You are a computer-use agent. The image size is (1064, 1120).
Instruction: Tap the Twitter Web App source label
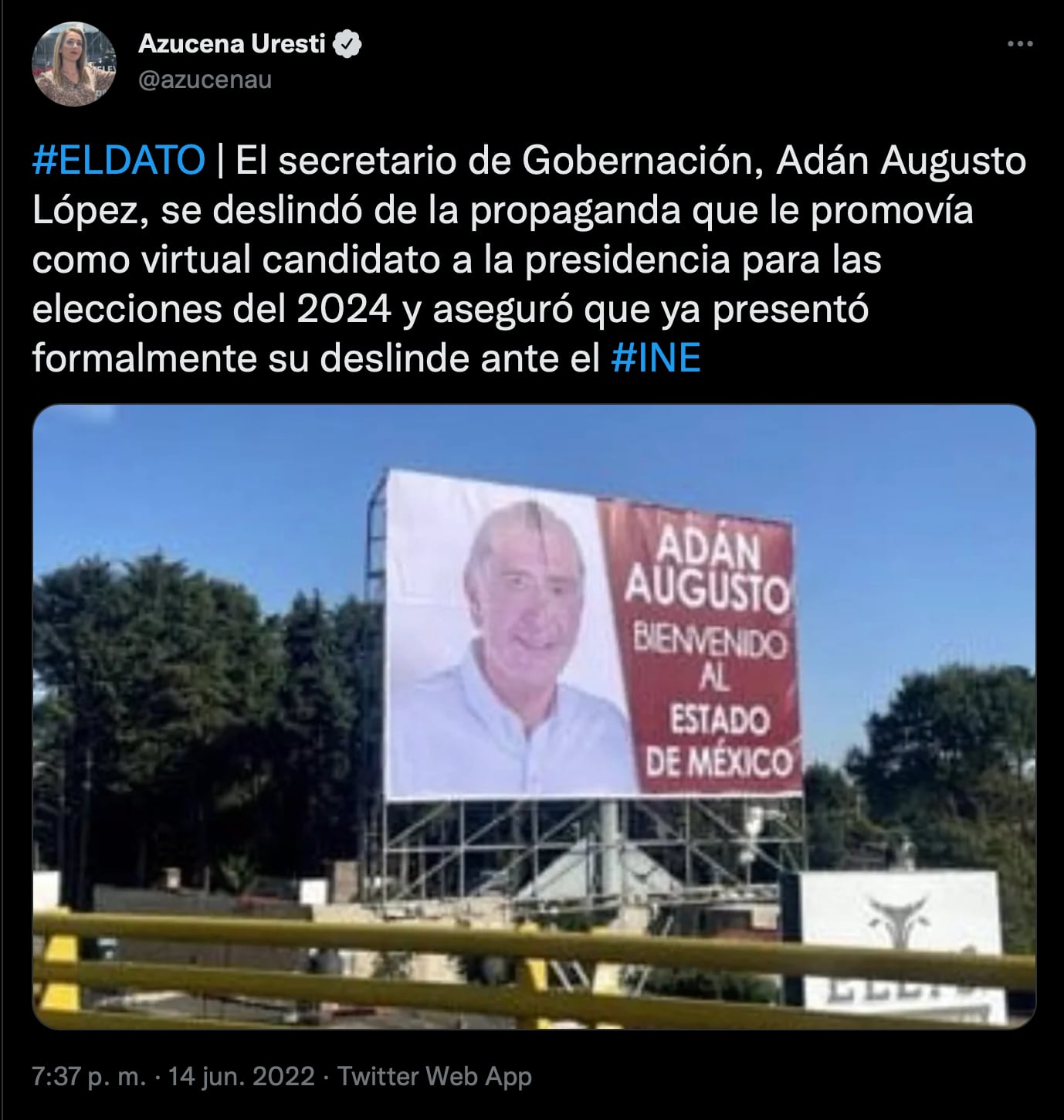coord(435,1076)
